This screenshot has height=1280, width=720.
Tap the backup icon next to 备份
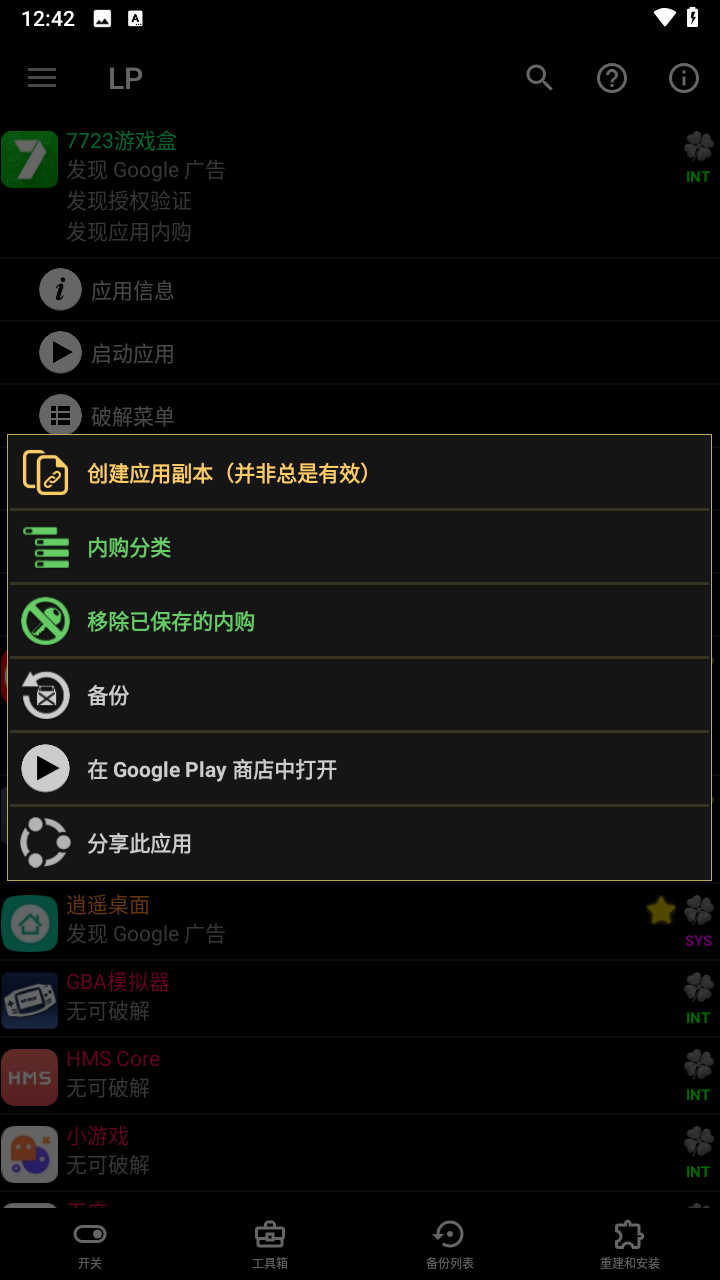tap(45, 694)
